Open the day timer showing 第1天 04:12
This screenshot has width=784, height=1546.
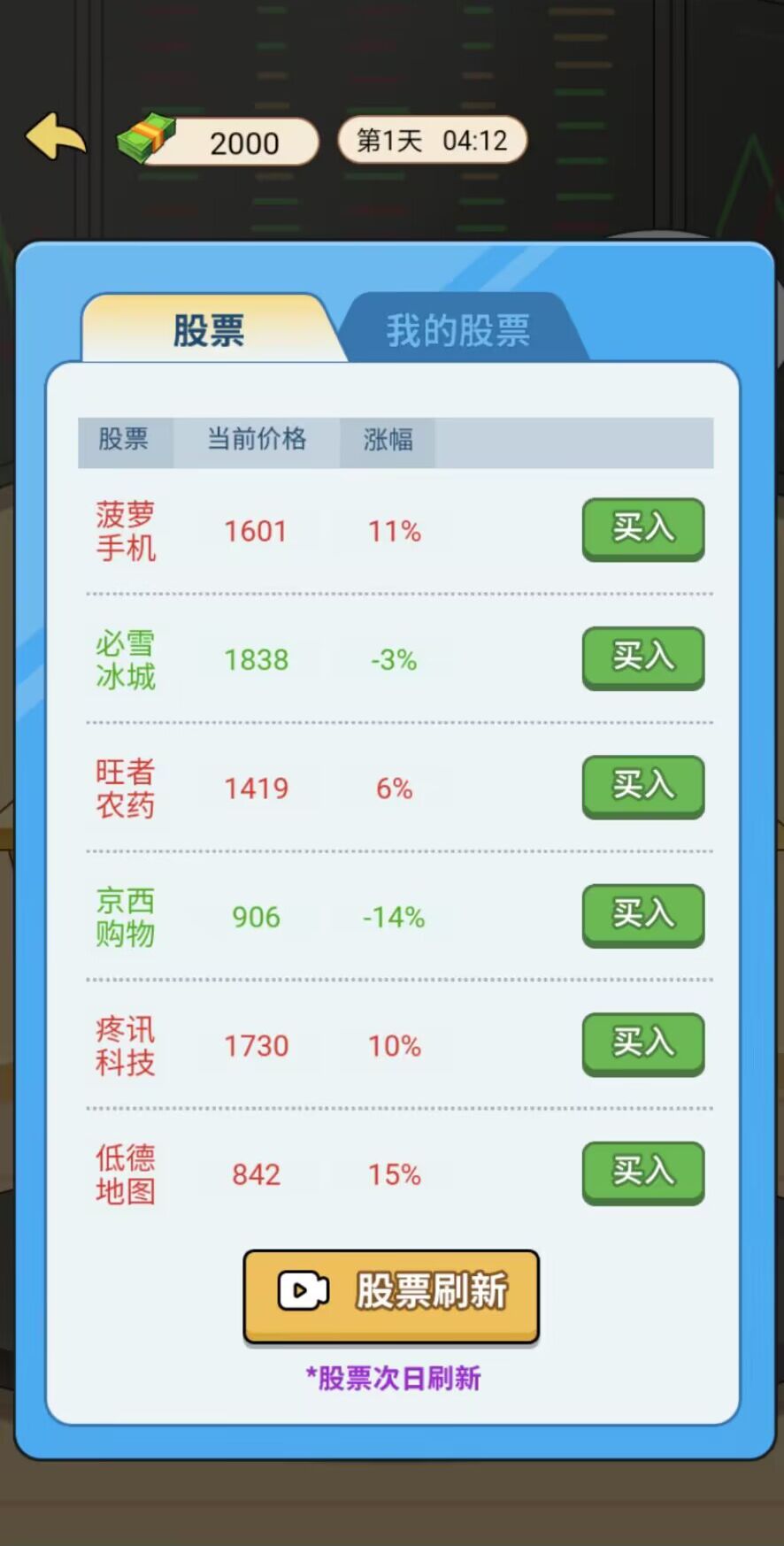431,139
